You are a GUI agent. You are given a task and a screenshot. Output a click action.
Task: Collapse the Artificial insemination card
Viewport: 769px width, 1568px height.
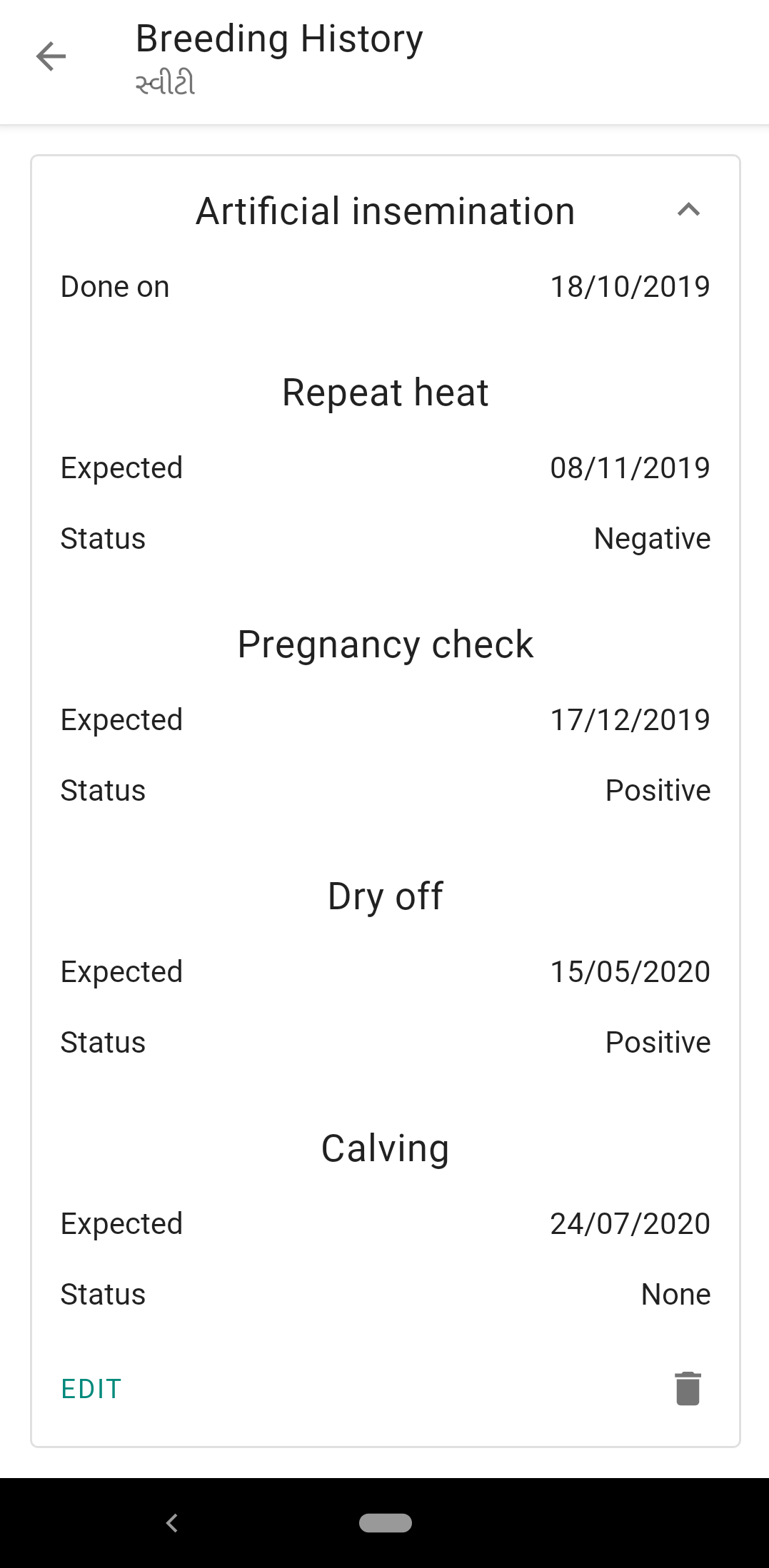(x=688, y=211)
